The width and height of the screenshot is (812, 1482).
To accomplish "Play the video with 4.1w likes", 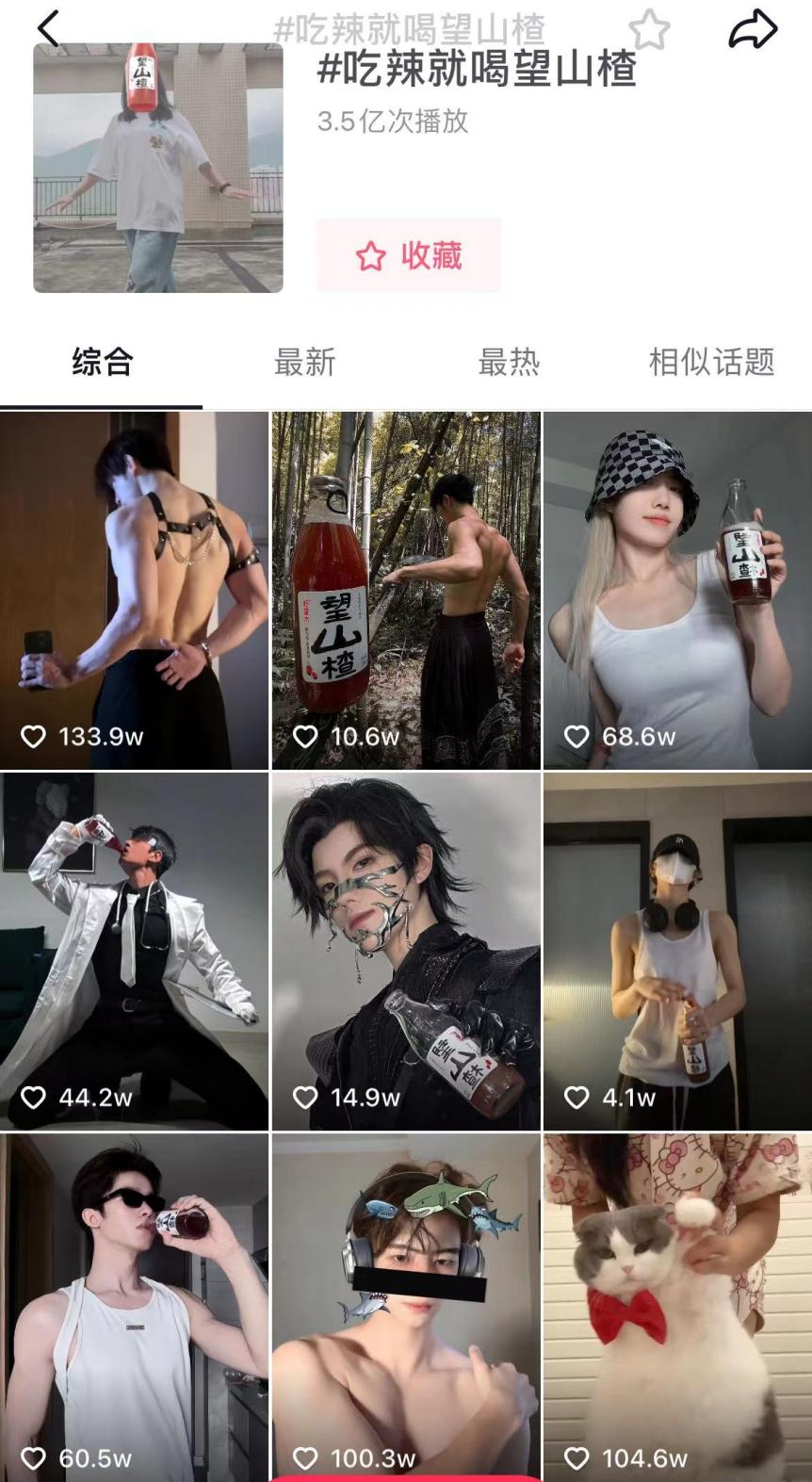I will click(x=677, y=951).
